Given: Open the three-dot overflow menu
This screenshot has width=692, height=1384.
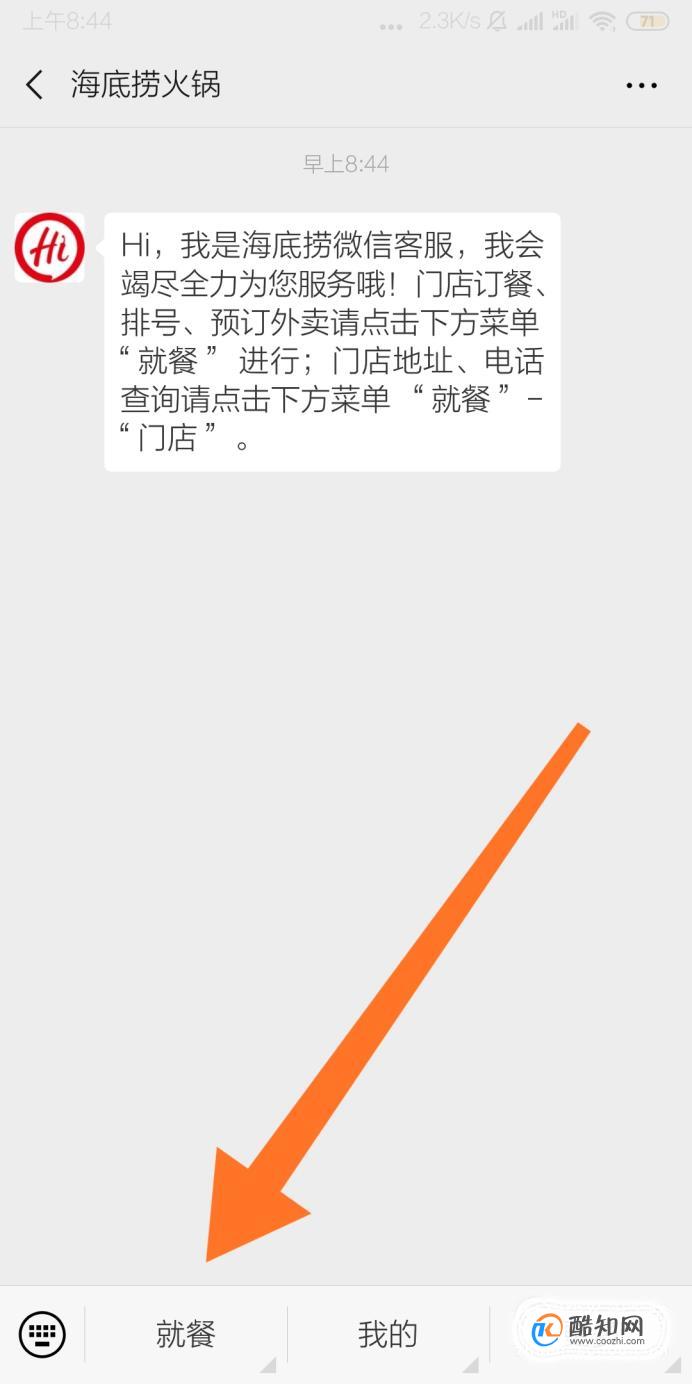Looking at the screenshot, I should 641,86.
